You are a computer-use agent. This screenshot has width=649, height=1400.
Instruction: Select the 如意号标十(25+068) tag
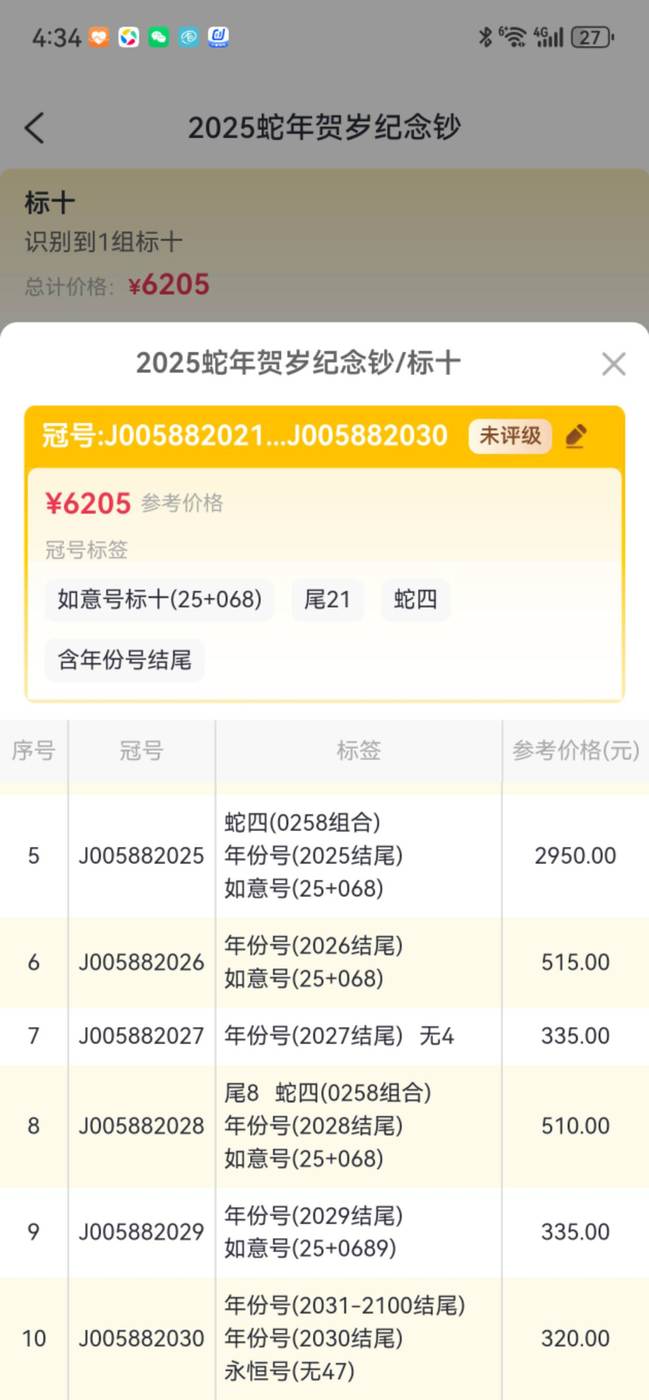[x=159, y=600]
